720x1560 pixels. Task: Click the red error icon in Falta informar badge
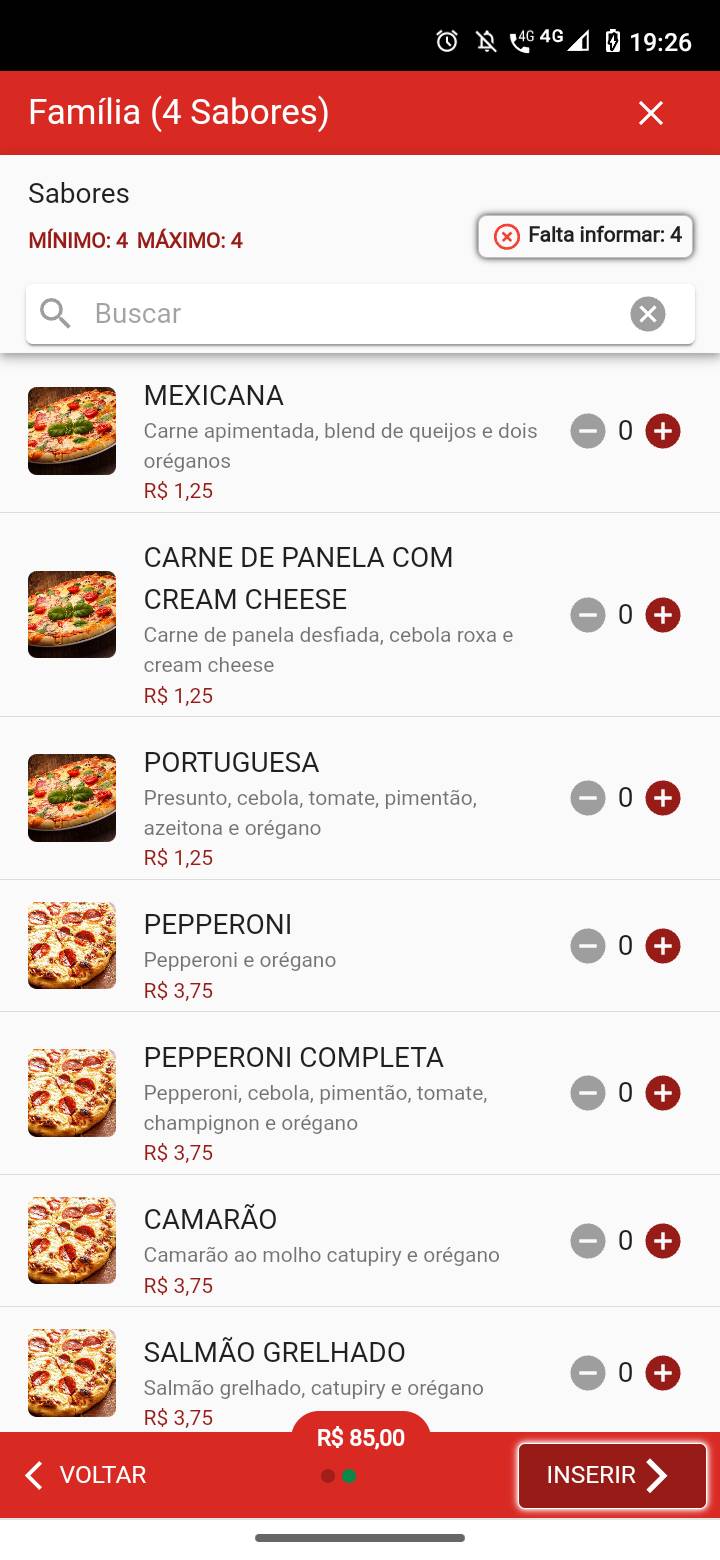(x=508, y=237)
